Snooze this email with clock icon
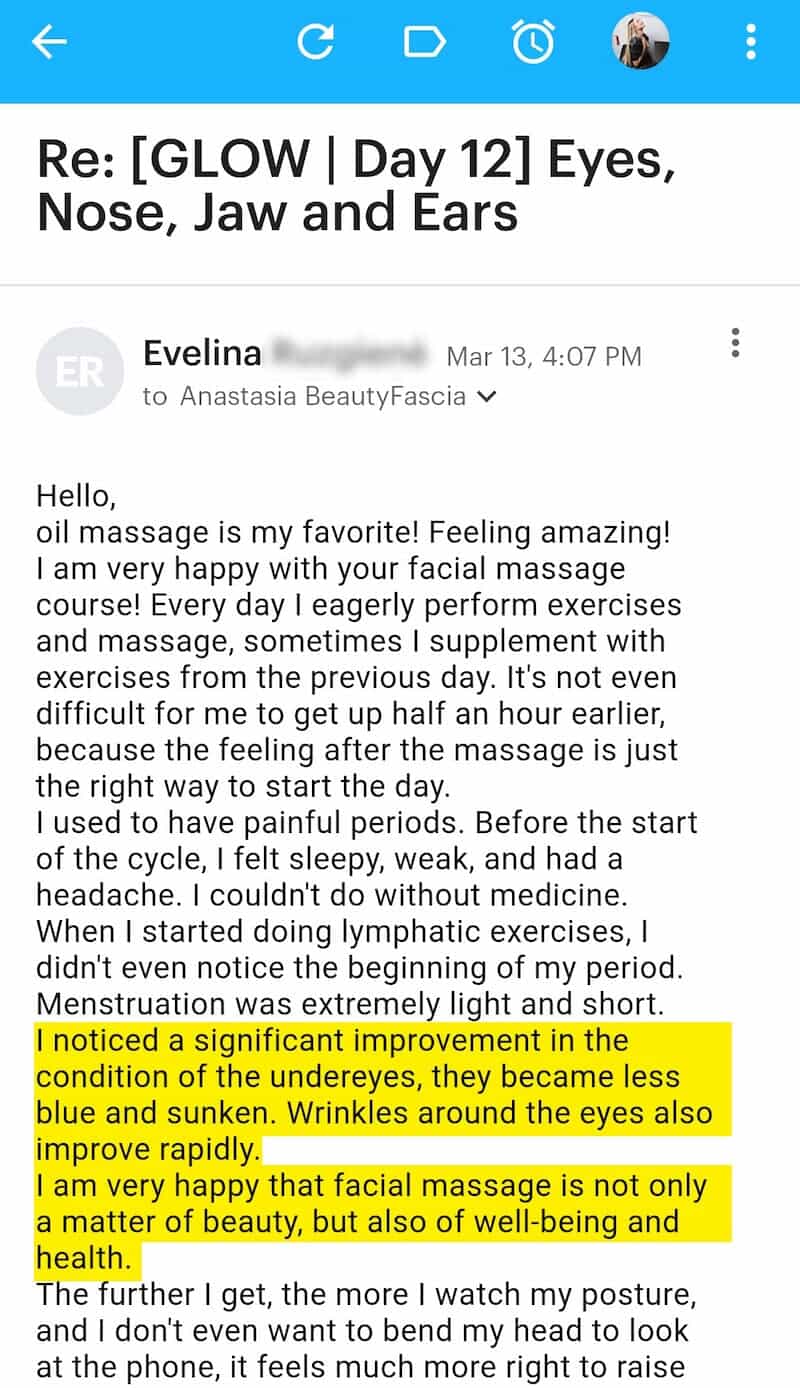This screenshot has height=1388, width=800. (532, 42)
